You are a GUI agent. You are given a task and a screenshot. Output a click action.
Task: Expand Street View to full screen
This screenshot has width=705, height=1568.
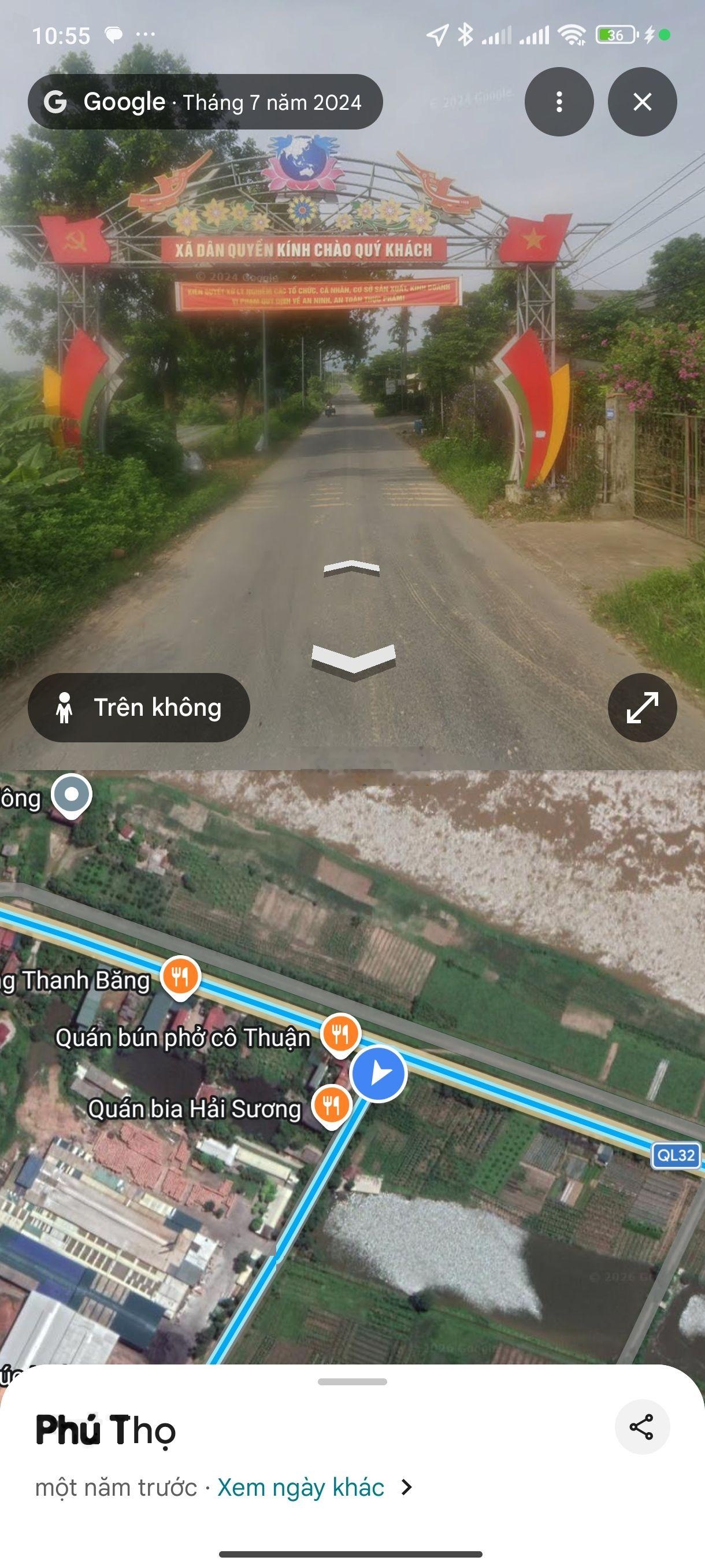642,707
